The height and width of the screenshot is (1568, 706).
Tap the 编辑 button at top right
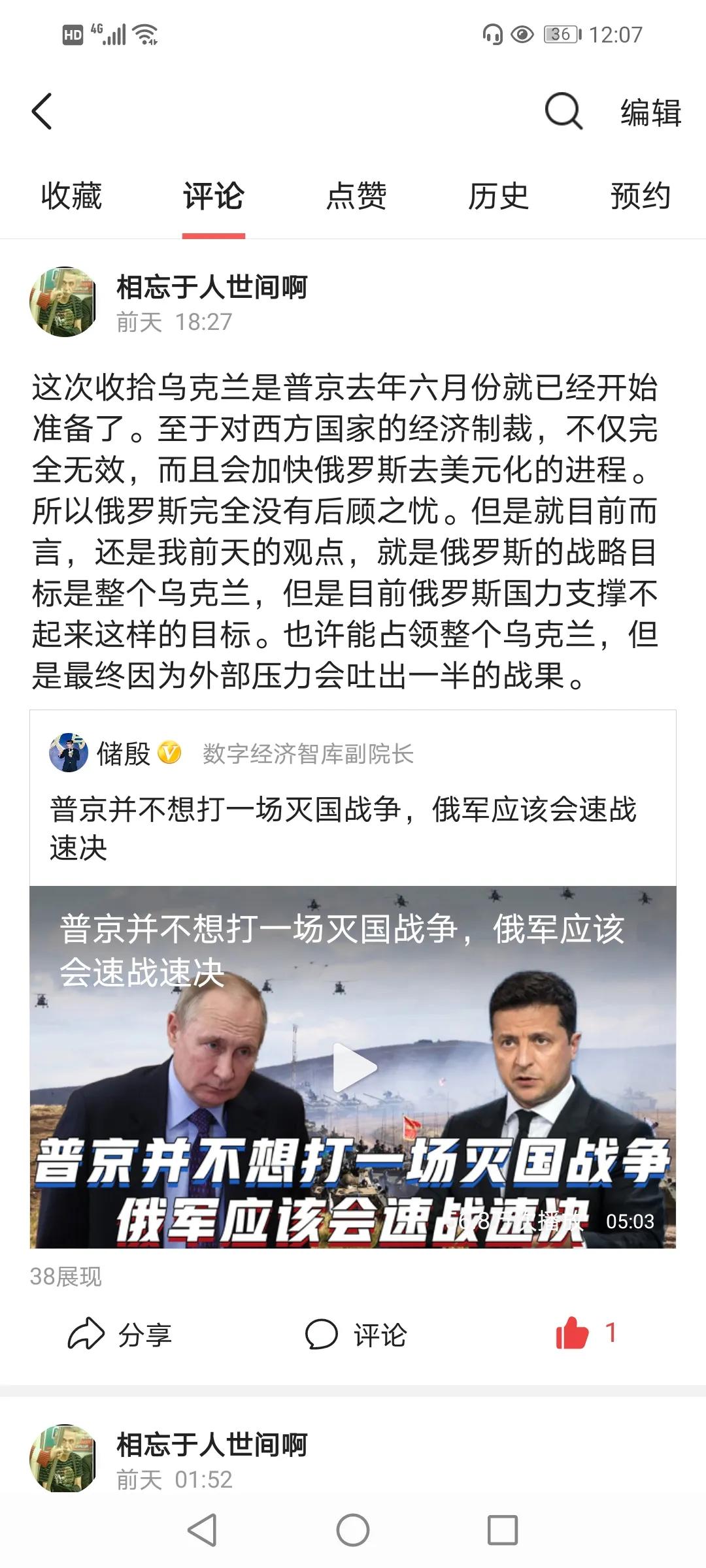[650, 112]
